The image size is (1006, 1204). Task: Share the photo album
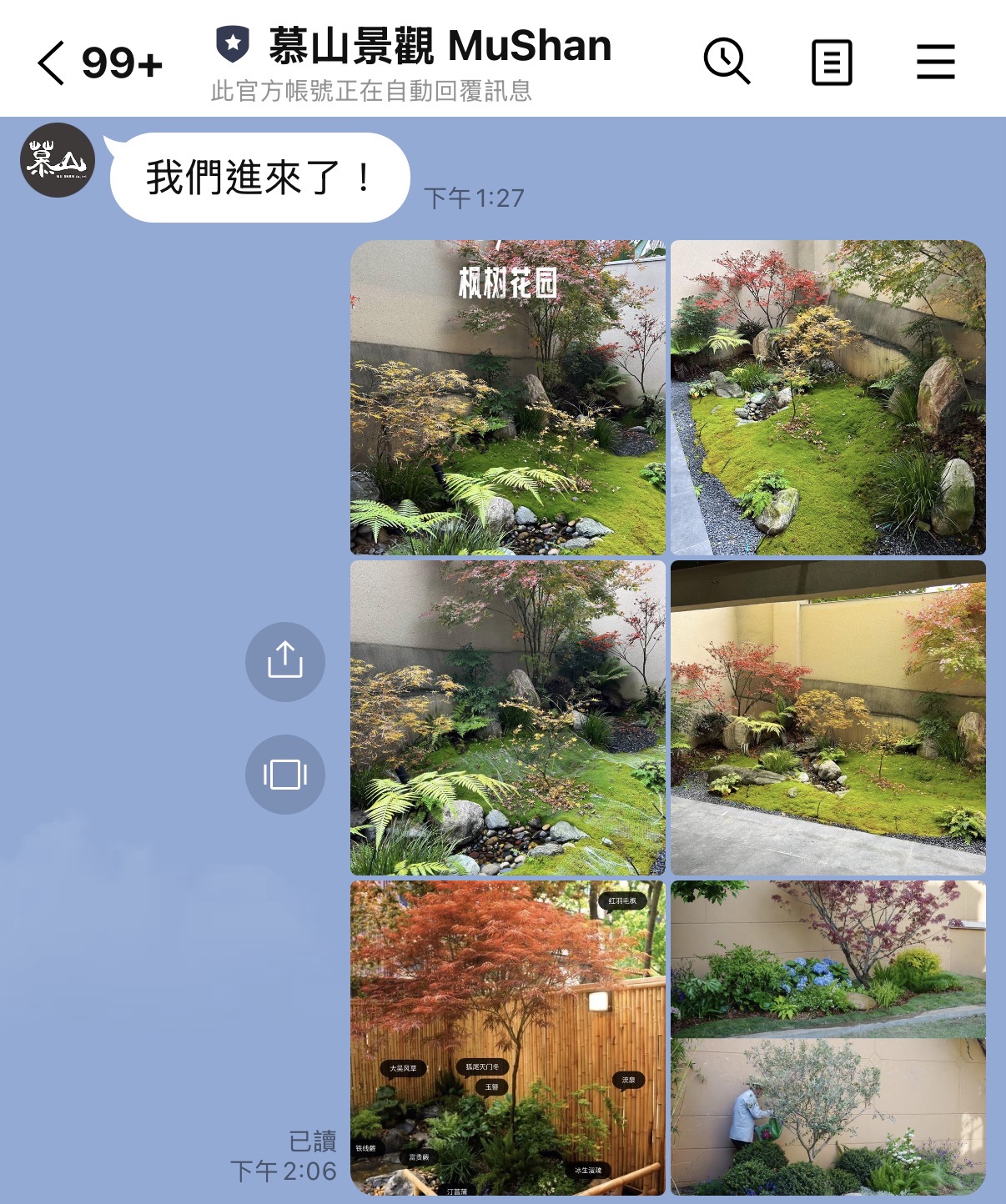pos(285,661)
